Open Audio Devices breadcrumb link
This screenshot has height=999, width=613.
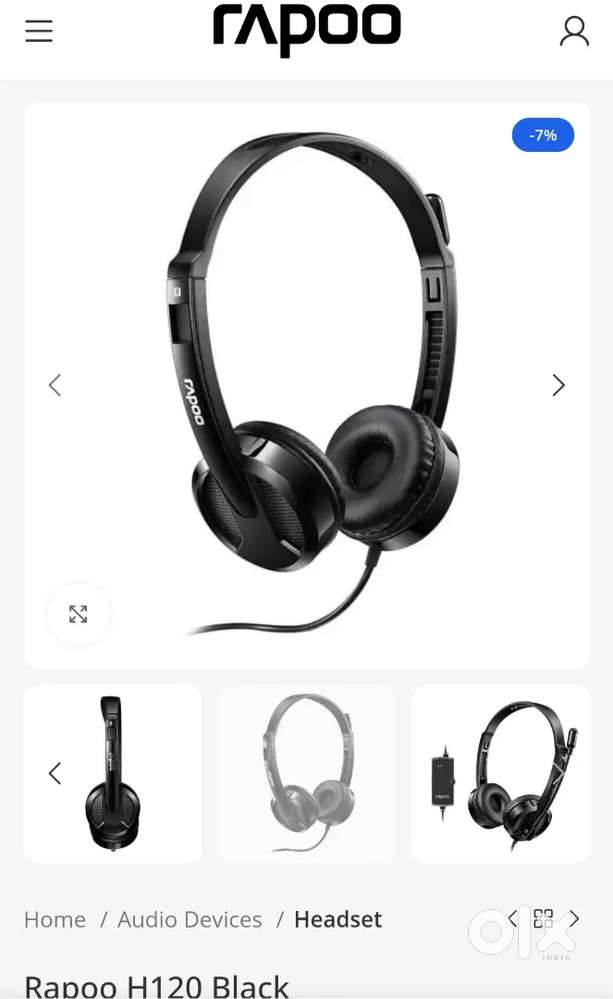[x=190, y=919]
